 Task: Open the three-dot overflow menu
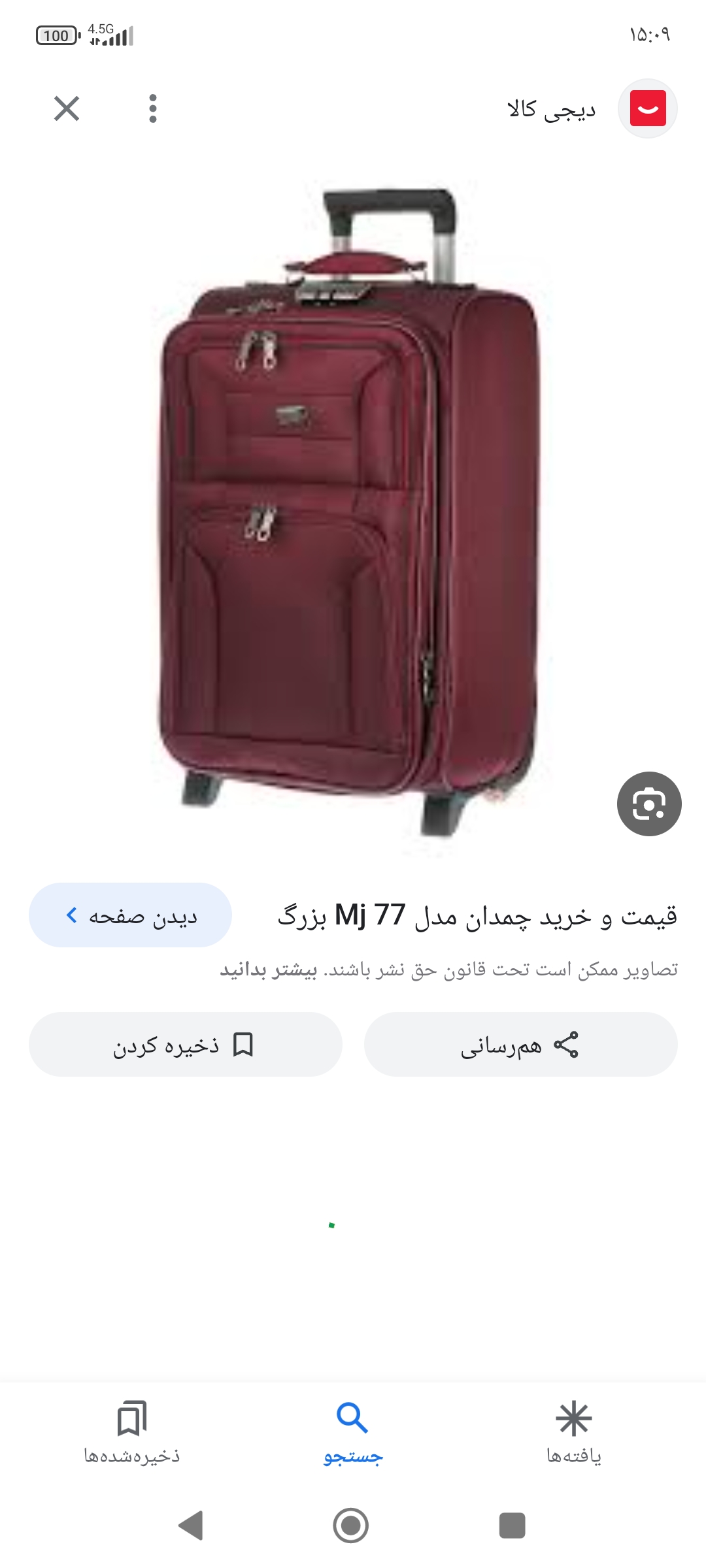152,108
